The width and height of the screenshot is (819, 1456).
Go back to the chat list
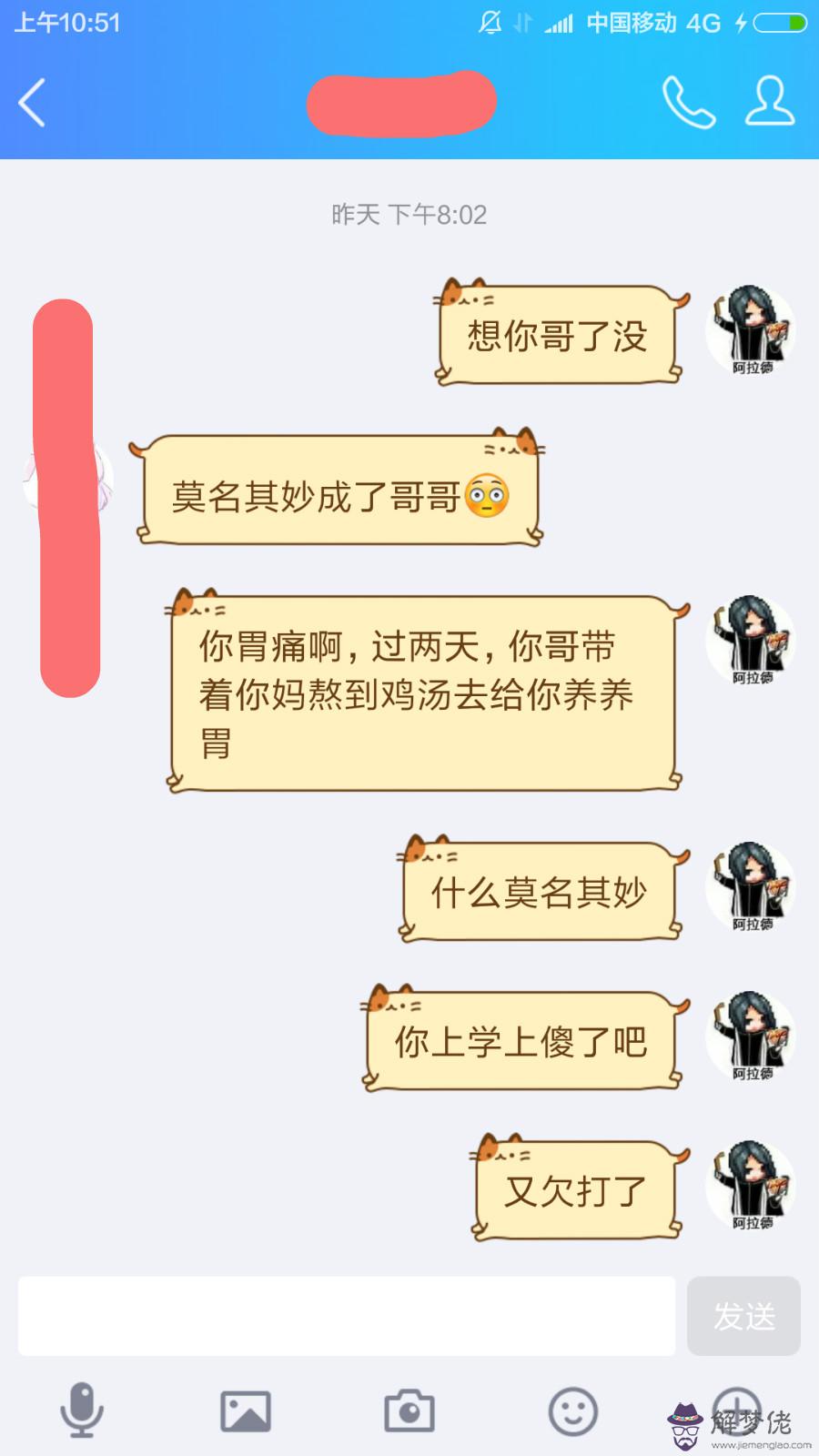click(x=33, y=101)
